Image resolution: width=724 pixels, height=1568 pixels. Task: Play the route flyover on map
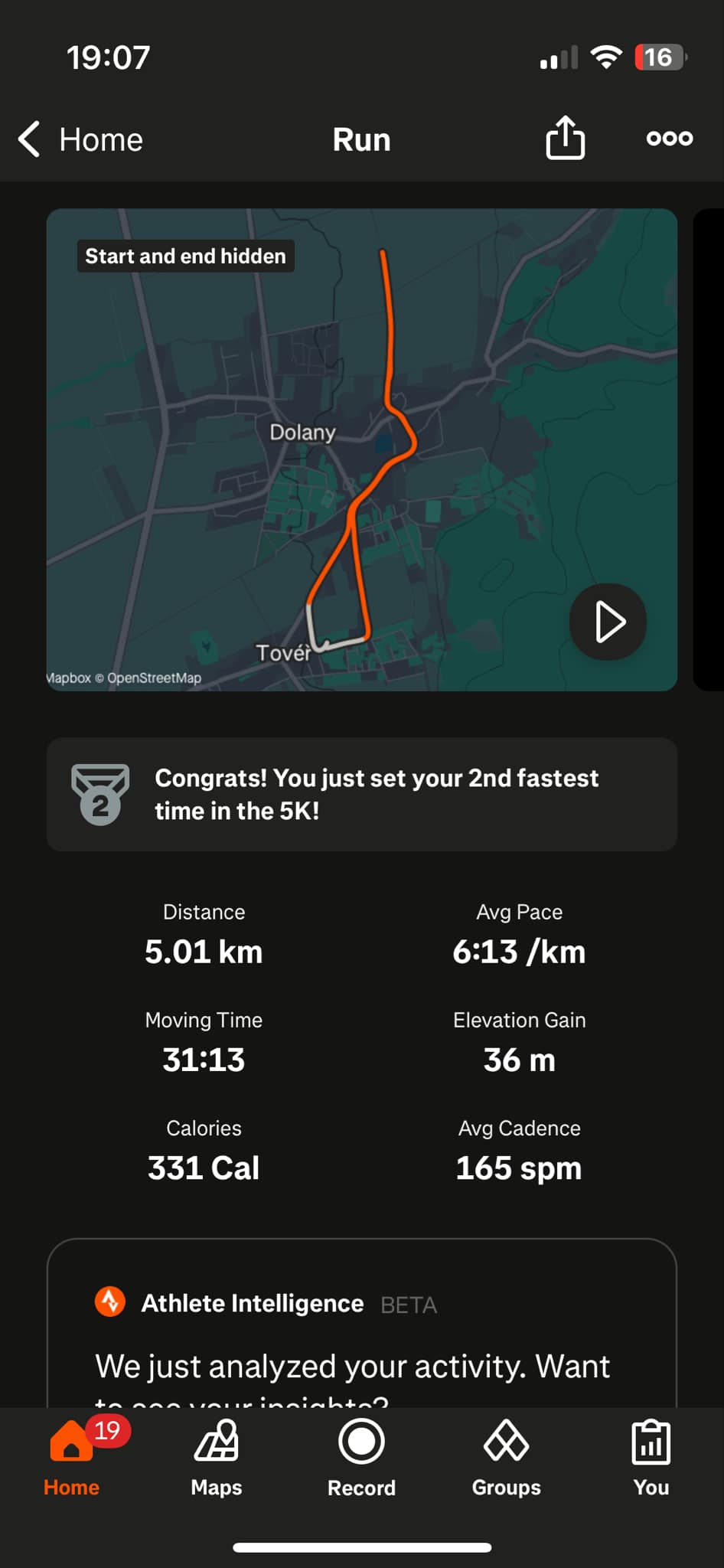pyautogui.click(x=608, y=622)
